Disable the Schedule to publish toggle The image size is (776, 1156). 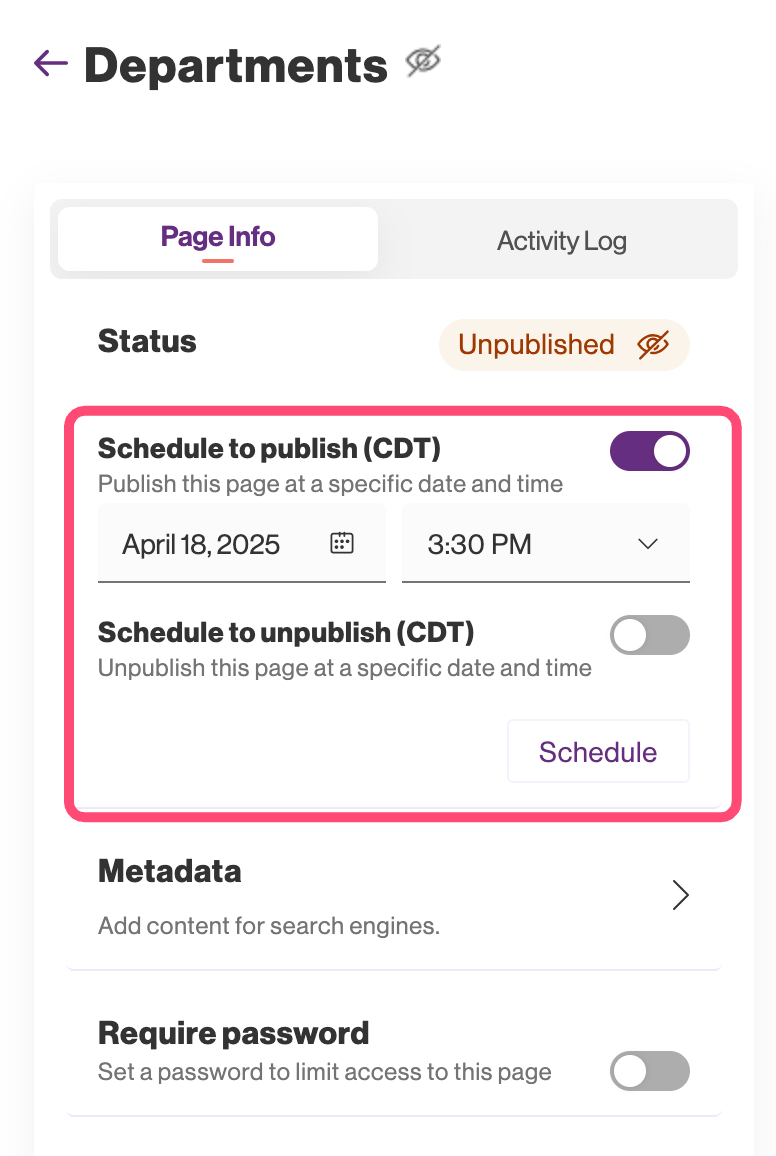click(x=650, y=452)
